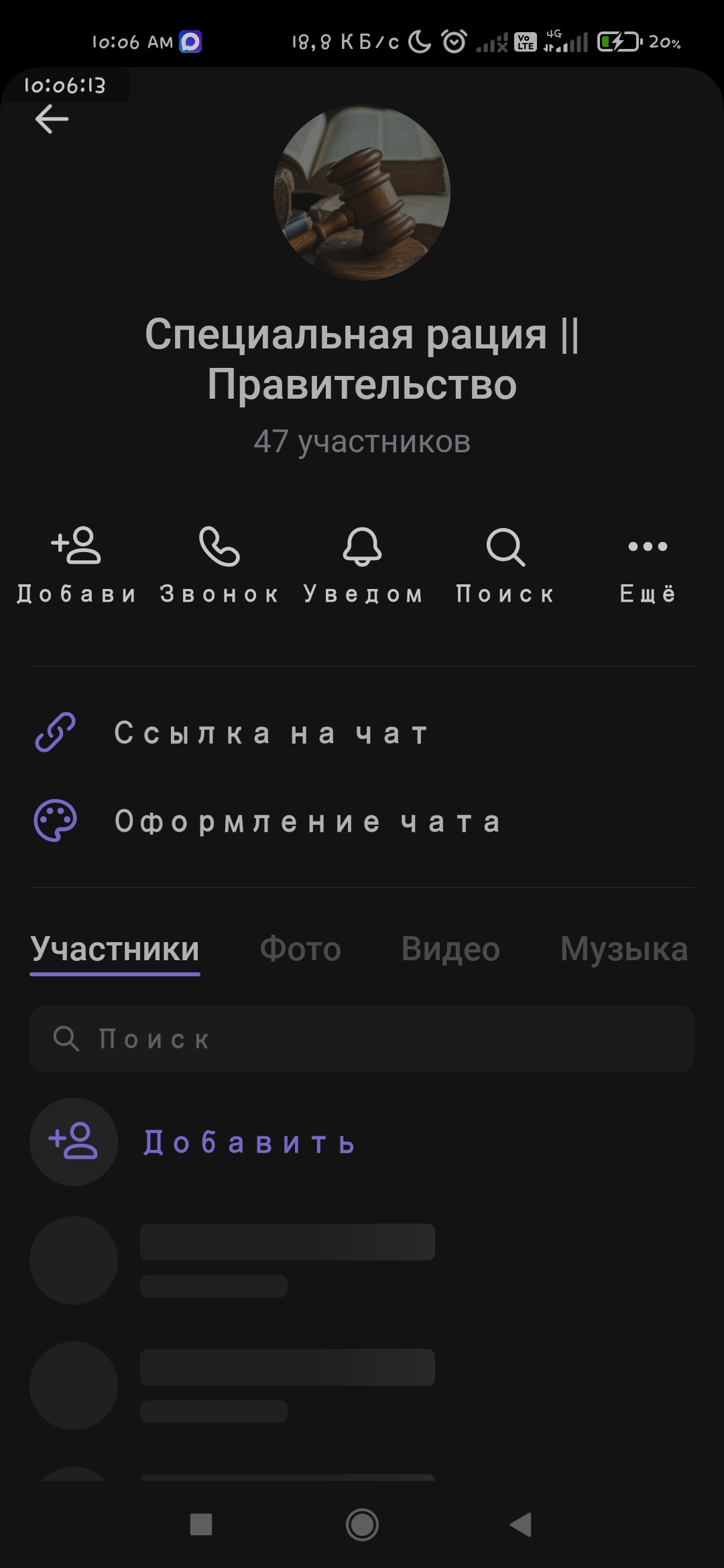Go to the system home screen
Image resolution: width=724 pixels, height=1568 pixels.
[x=362, y=1524]
